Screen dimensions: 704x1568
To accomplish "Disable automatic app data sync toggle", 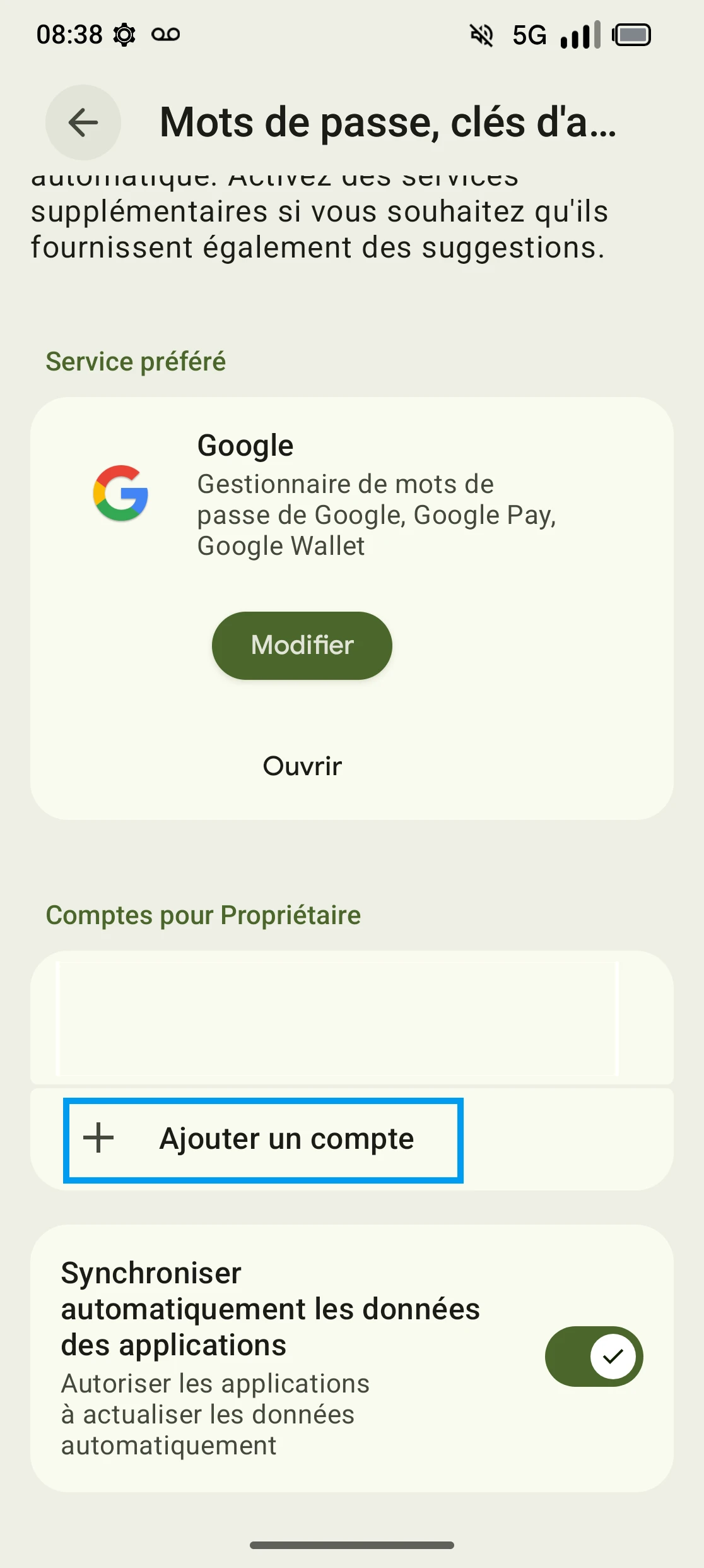I will (x=594, y=1356).
